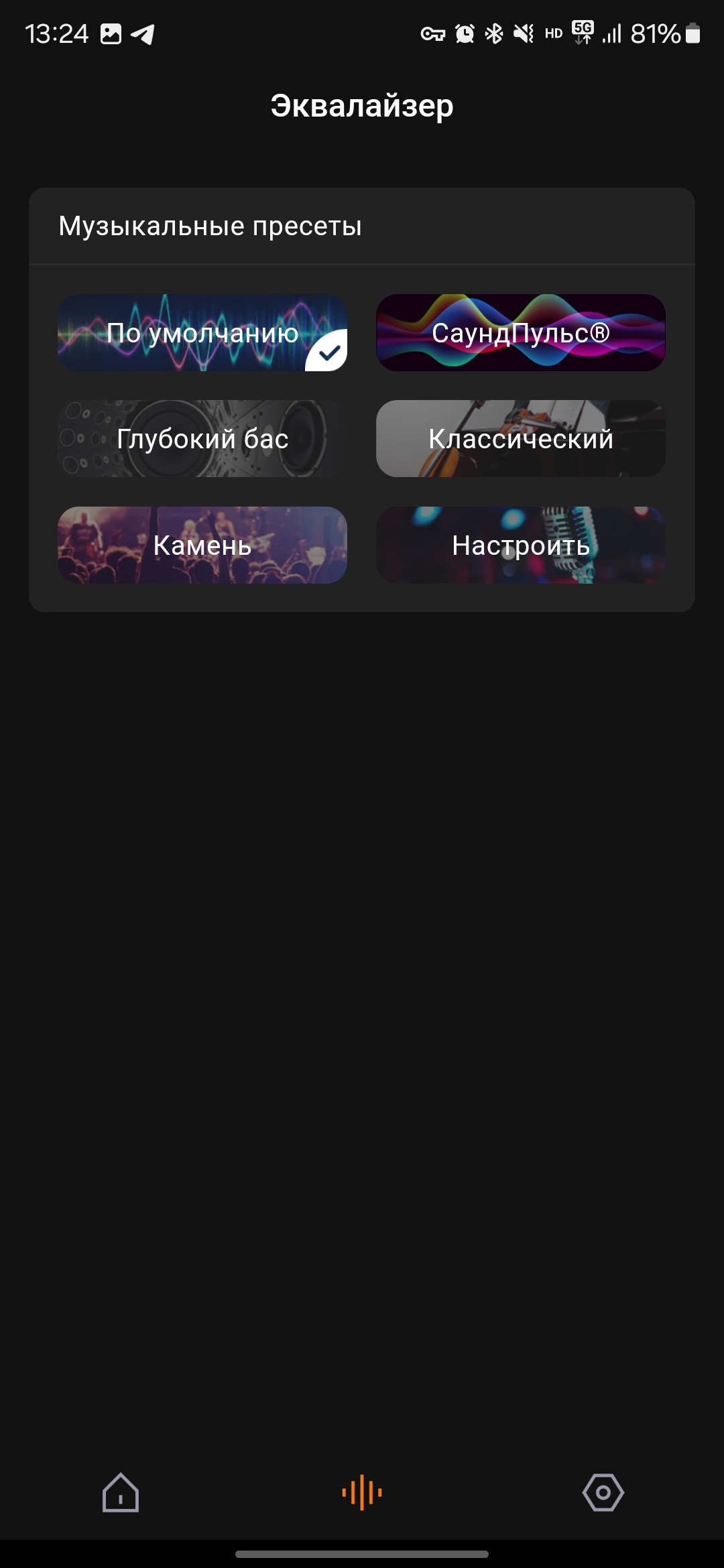Go to the home tab
The height and width of the screenshot is (1568, 724).
point(121,1492)
